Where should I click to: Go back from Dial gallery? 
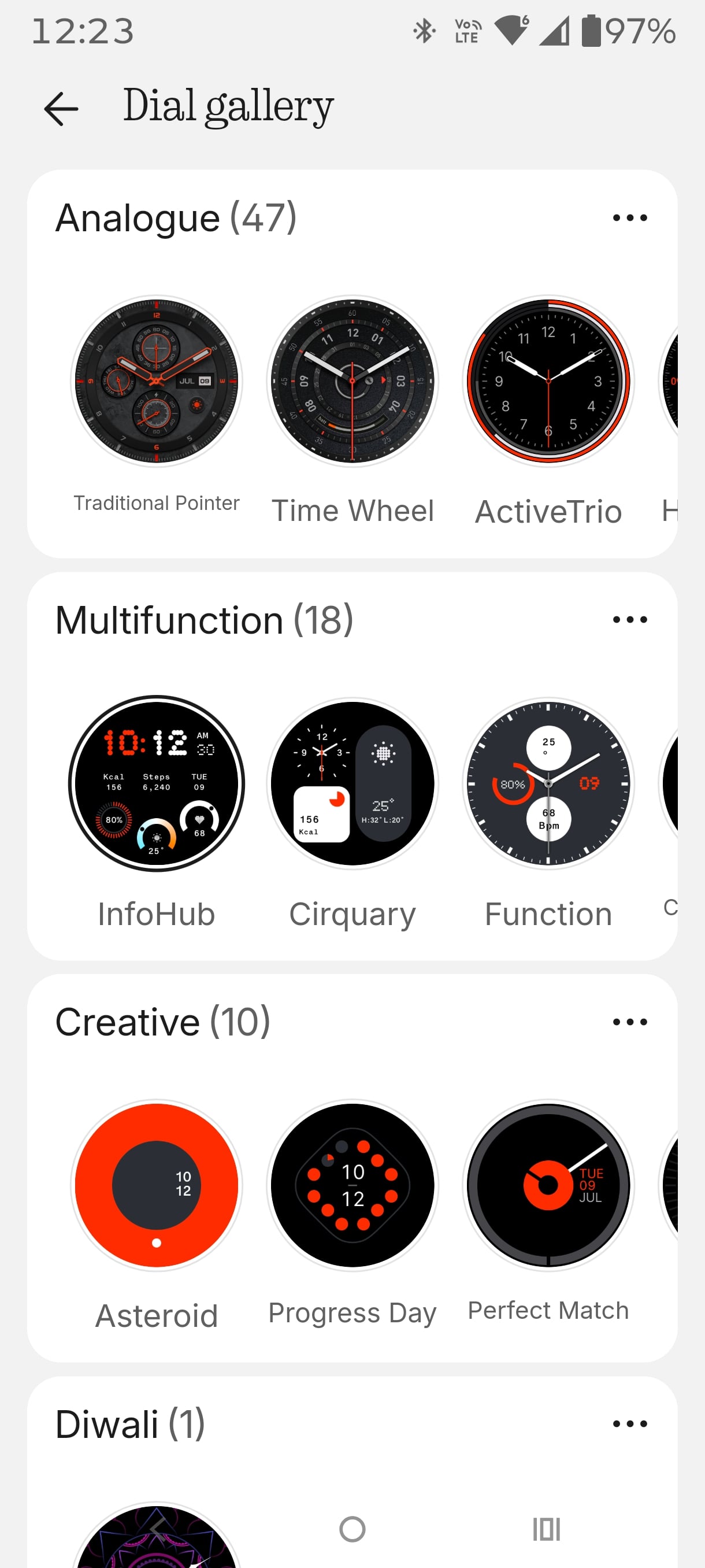coord(61,109)
